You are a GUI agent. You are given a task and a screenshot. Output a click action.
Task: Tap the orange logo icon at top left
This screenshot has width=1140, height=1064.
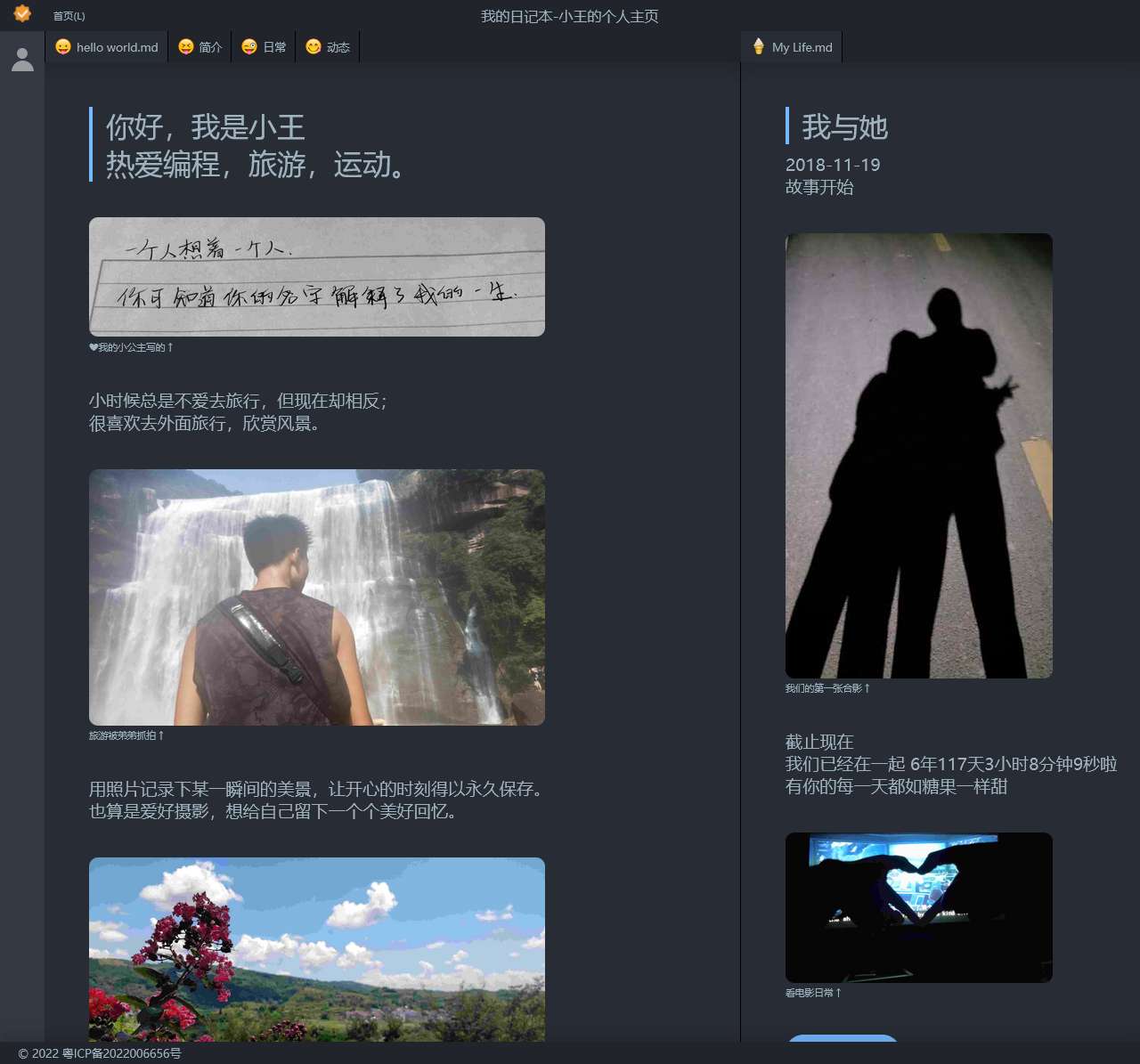coord(22,13)
